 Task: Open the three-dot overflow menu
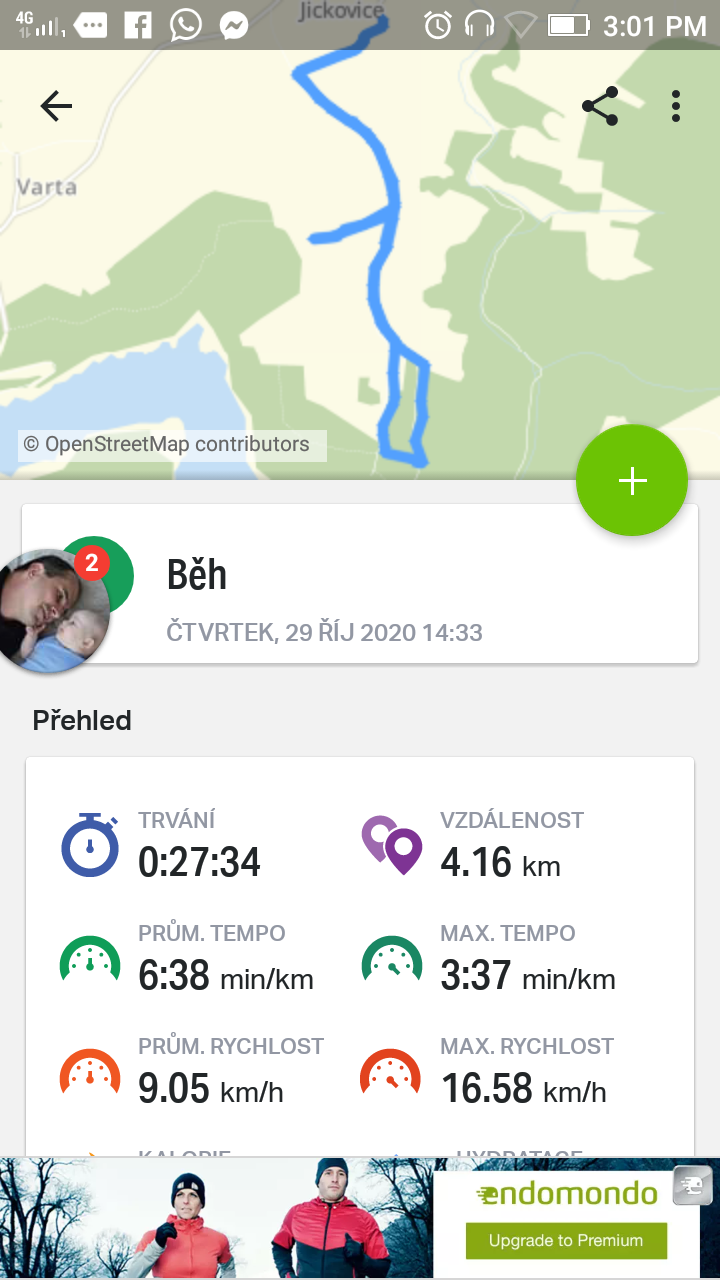[x=676, y=106]
